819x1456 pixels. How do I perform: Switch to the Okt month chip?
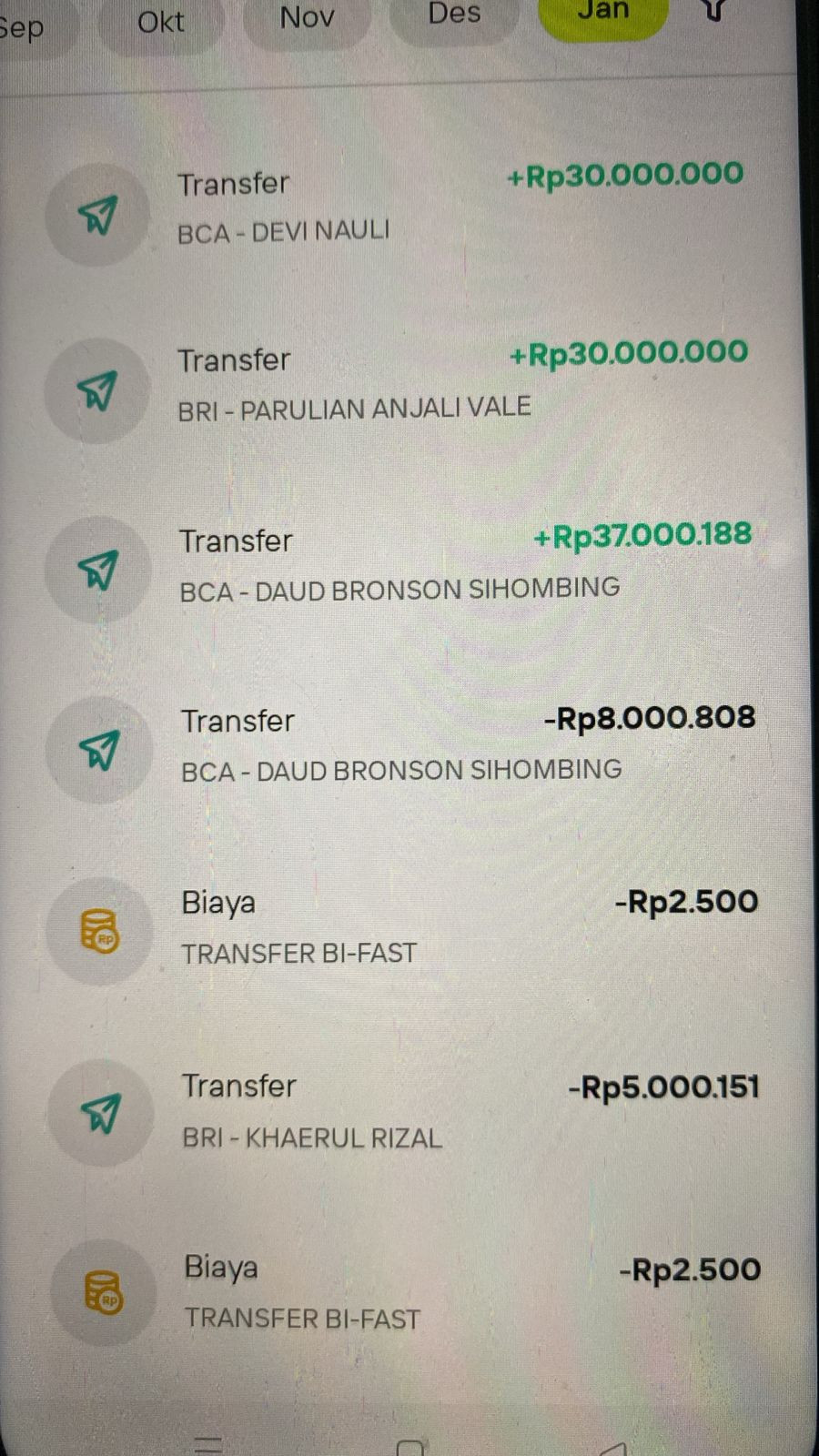[160, 21]
